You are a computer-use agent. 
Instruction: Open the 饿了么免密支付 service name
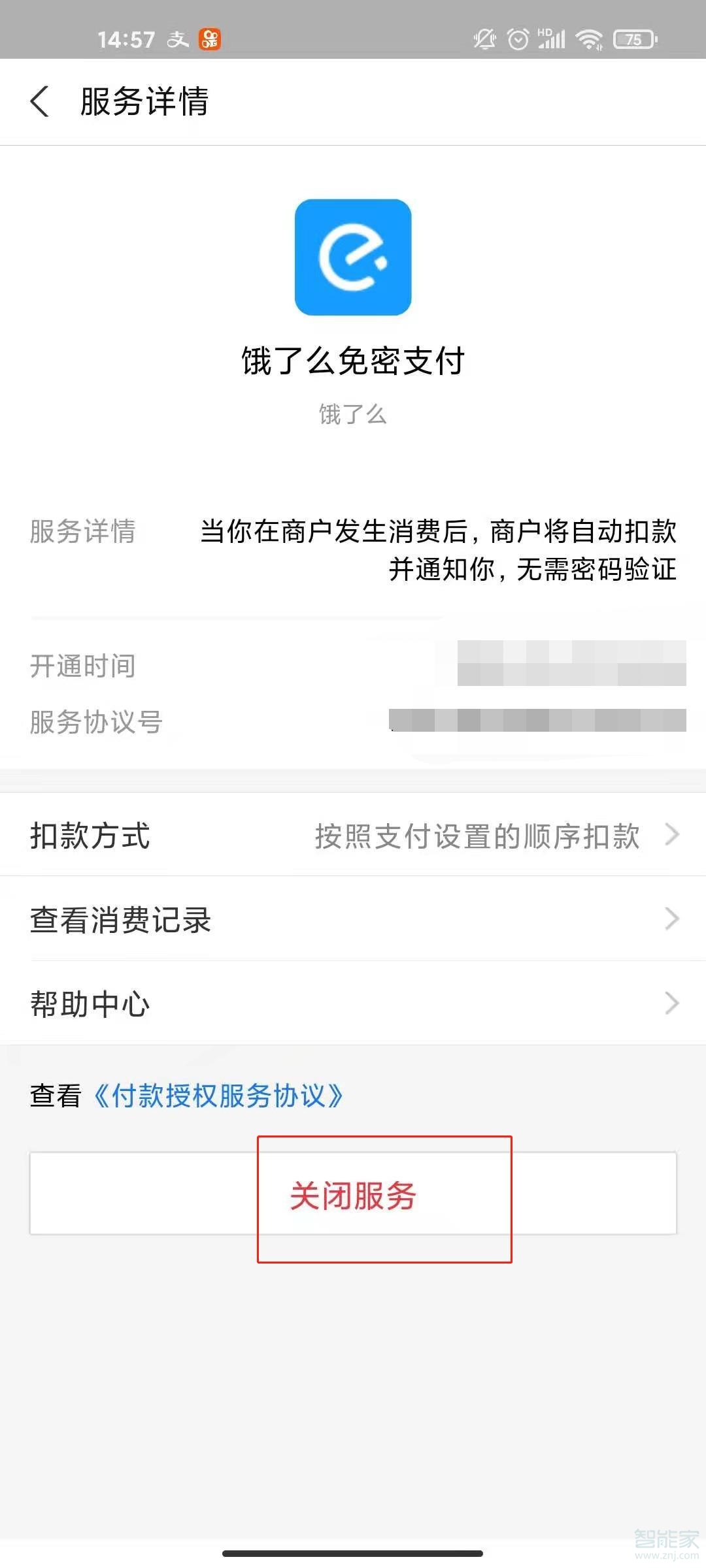coord(353,361)
